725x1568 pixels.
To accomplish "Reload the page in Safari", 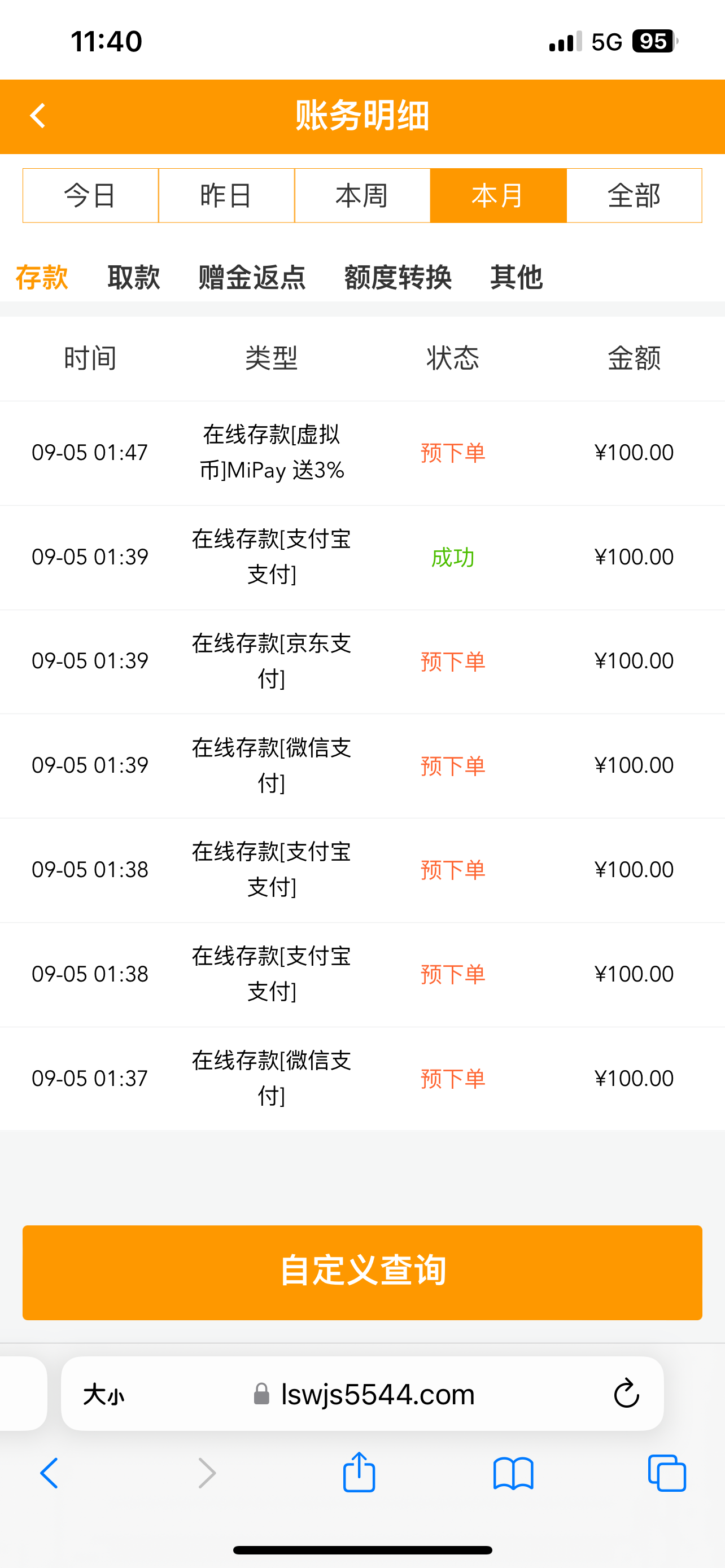I will coord(626,1394).
